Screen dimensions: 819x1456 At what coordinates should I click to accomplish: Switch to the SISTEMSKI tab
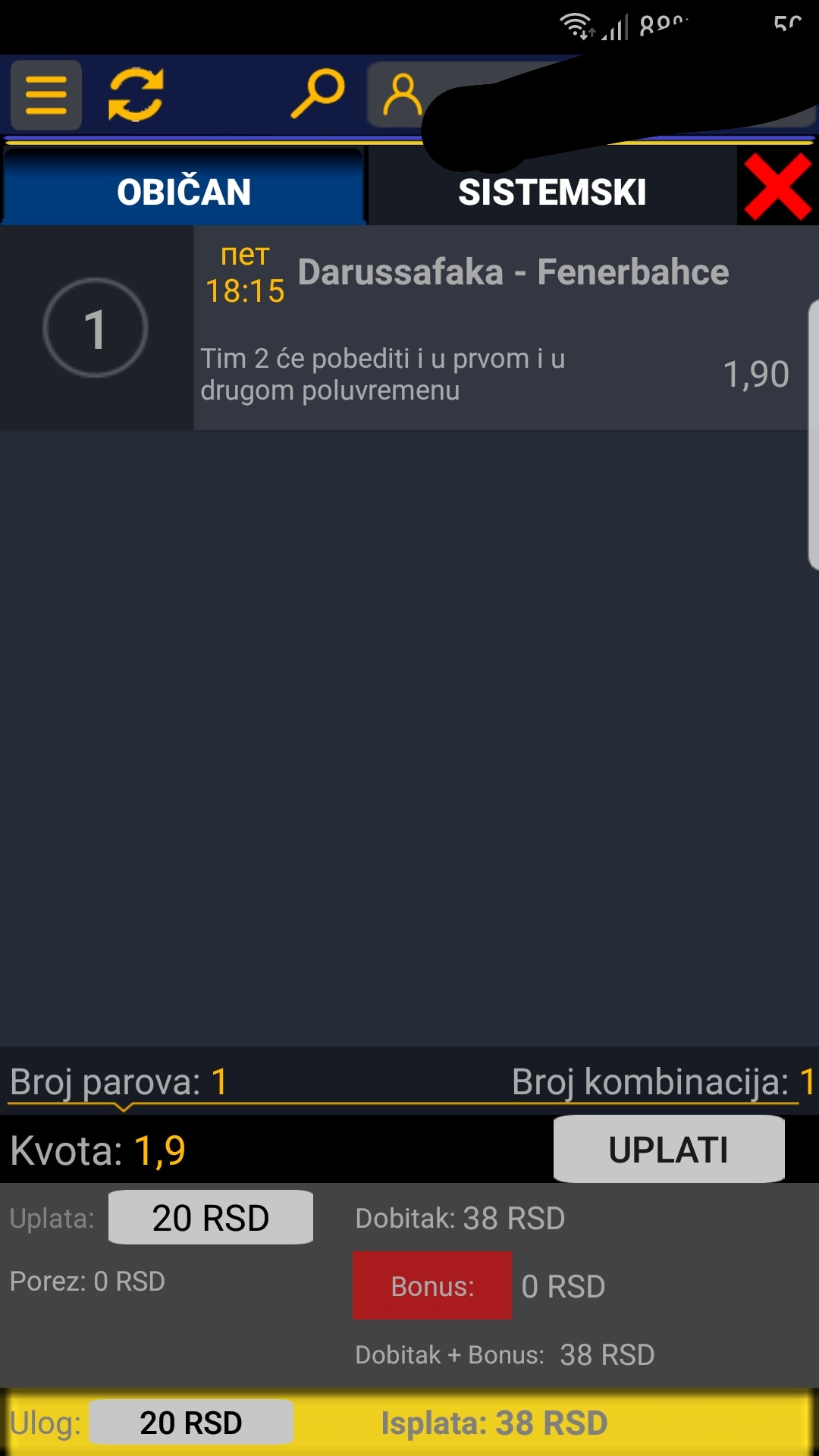(x=551, y=191)
